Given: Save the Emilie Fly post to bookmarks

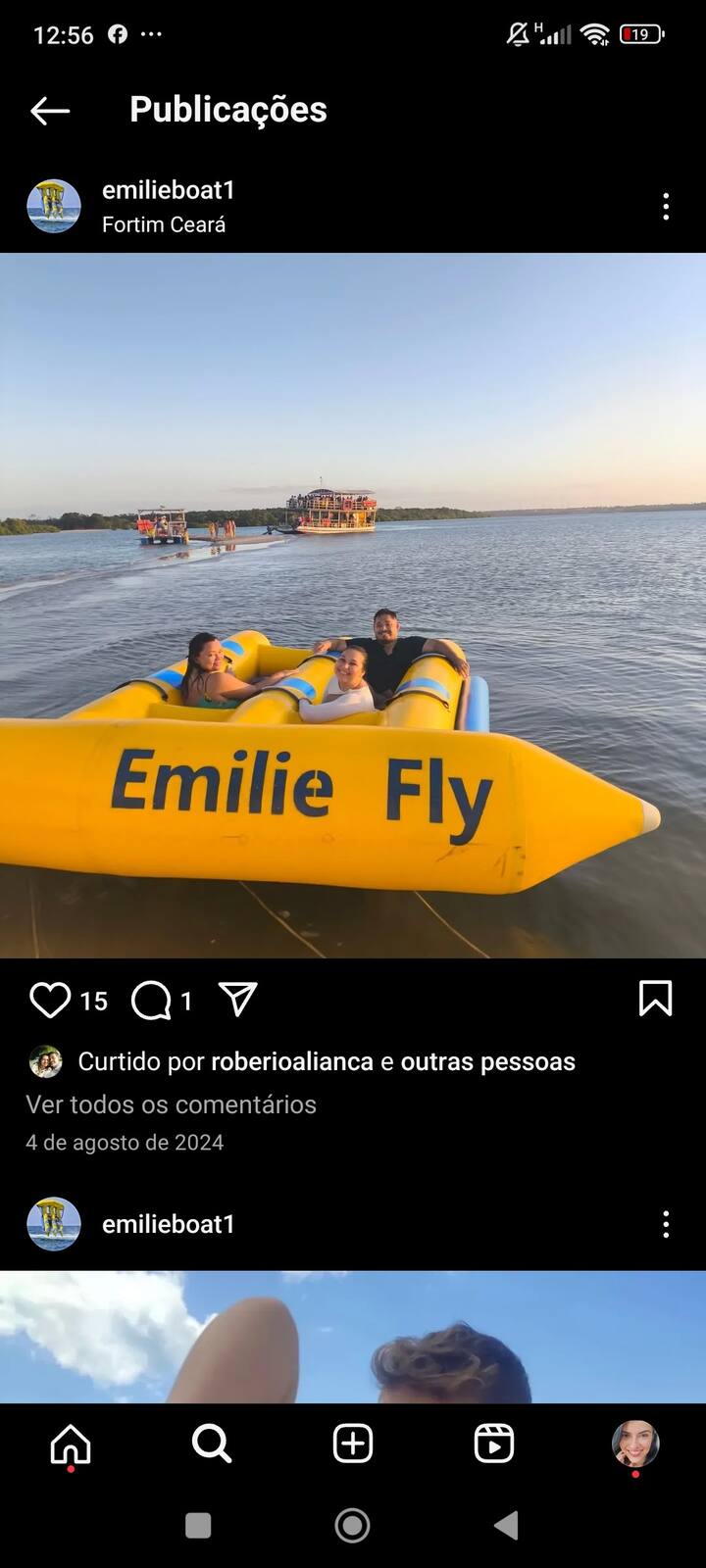Looking at the screenshot, I should point(655,1000).
